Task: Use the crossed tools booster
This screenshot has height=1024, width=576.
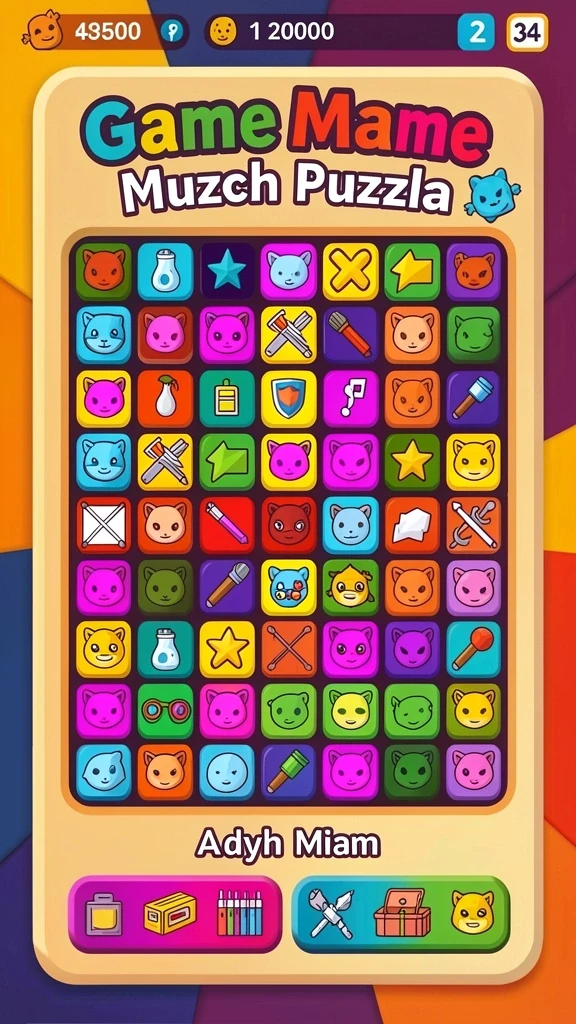Action: (331, 914)
